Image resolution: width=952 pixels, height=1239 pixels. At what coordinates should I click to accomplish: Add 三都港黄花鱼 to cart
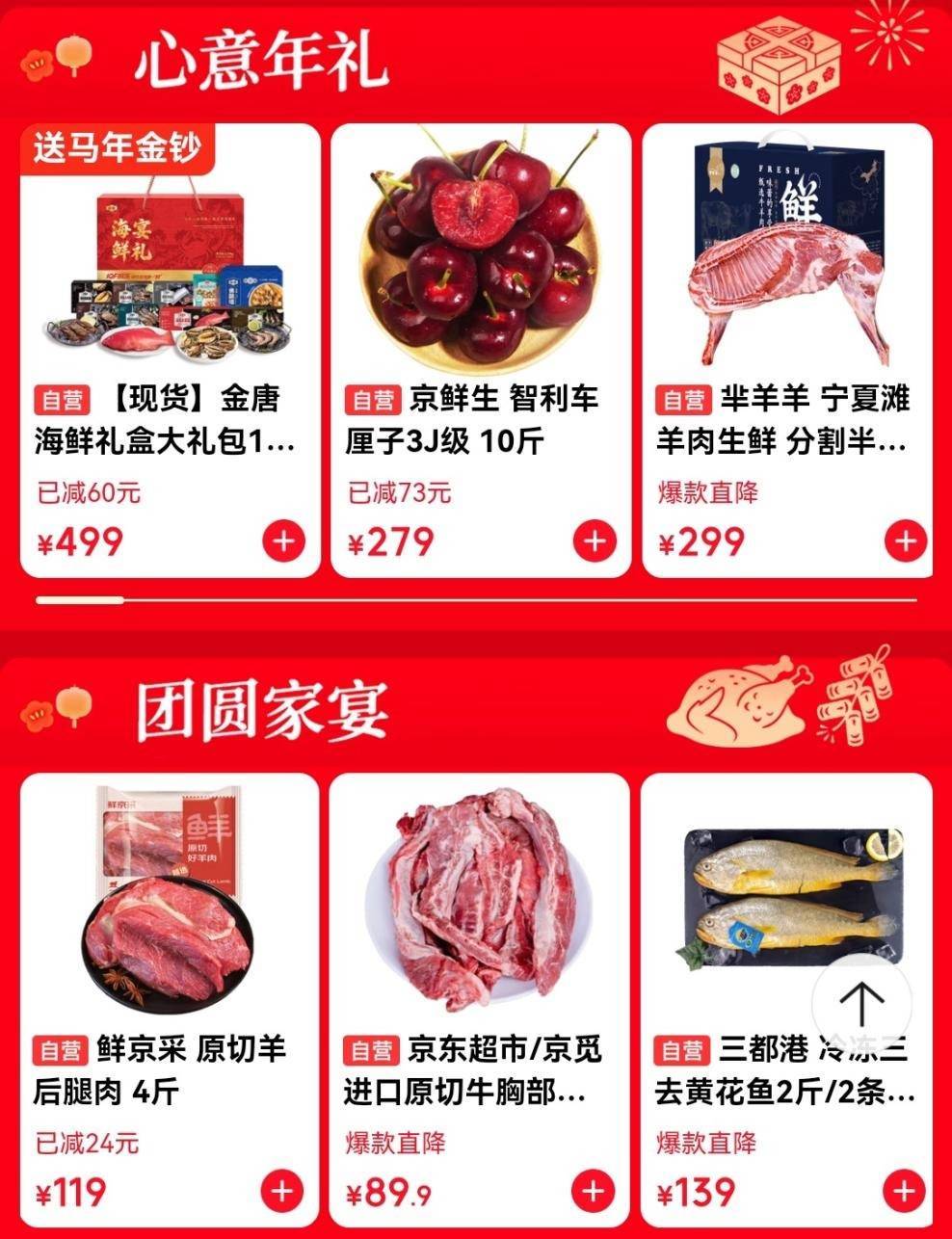click(x=904, y=1191)
